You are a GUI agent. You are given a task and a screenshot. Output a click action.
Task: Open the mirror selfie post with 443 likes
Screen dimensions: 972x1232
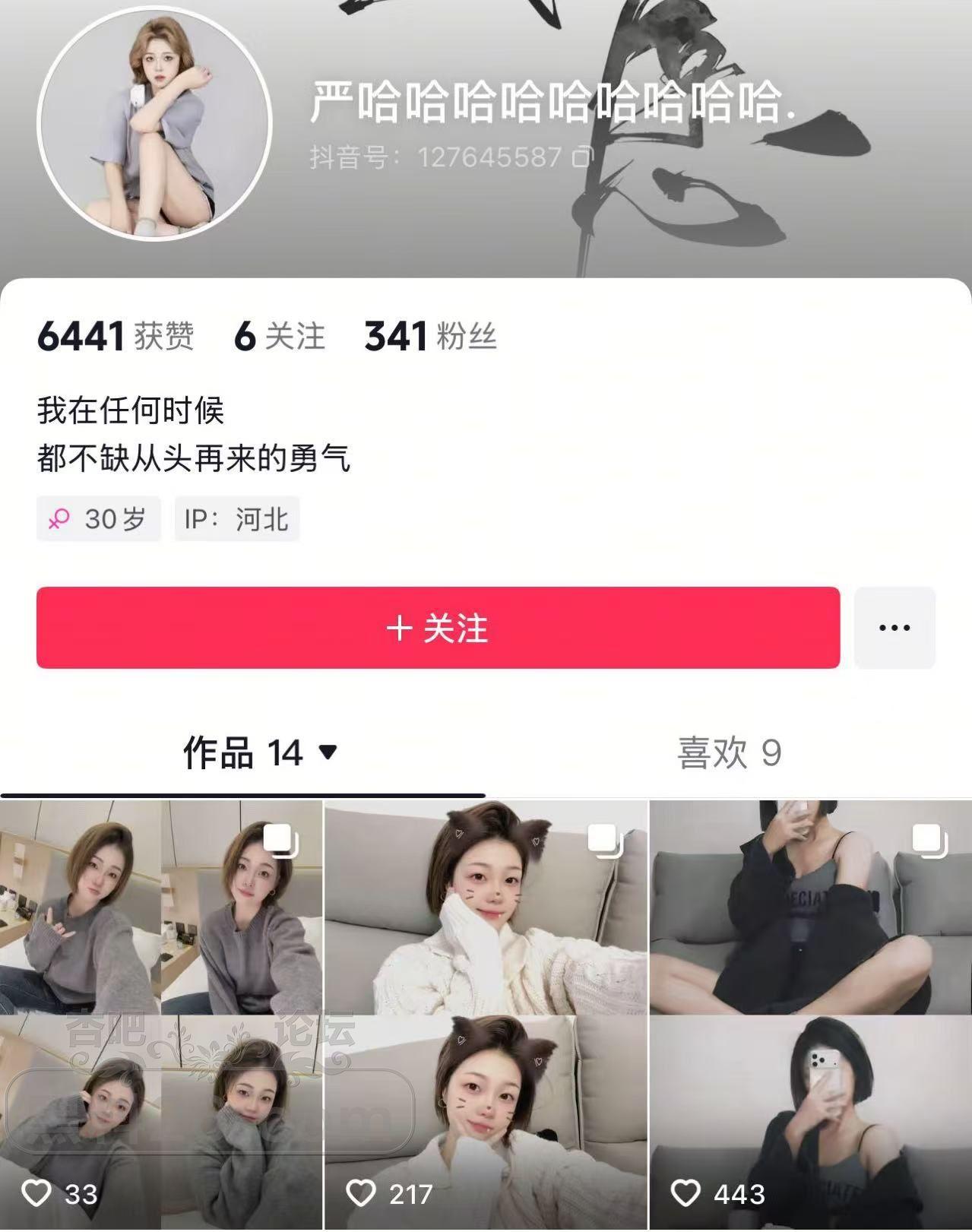810,1015
